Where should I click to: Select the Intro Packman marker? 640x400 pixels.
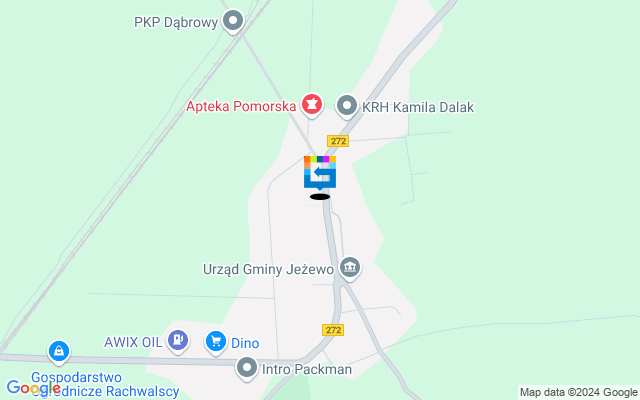coord(247,369)
